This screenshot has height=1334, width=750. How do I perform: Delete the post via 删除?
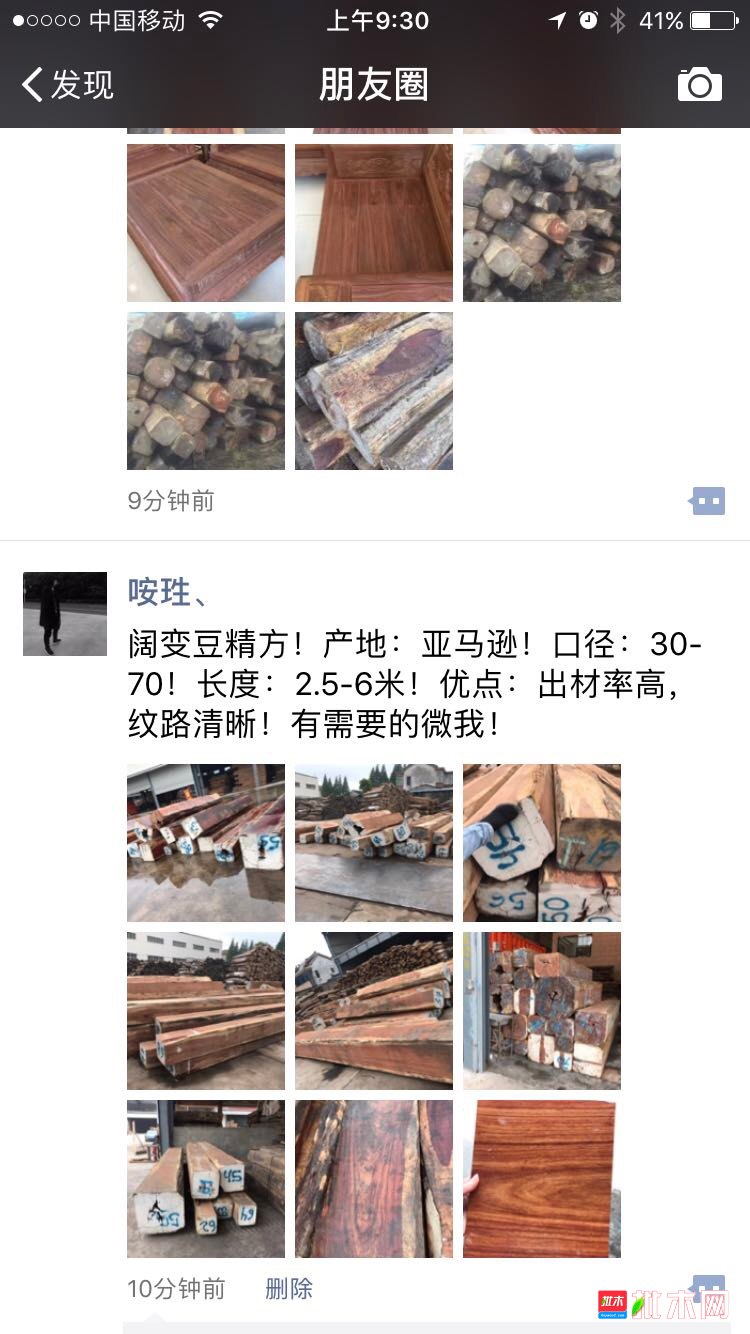click(x=289, y=1289)
